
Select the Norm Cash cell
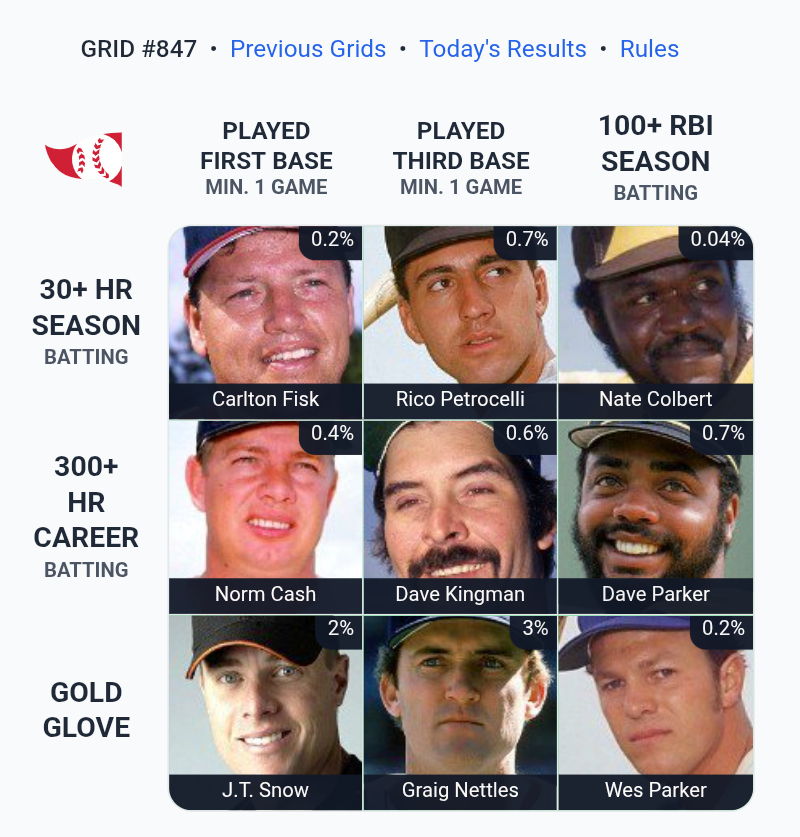(265, 516)
